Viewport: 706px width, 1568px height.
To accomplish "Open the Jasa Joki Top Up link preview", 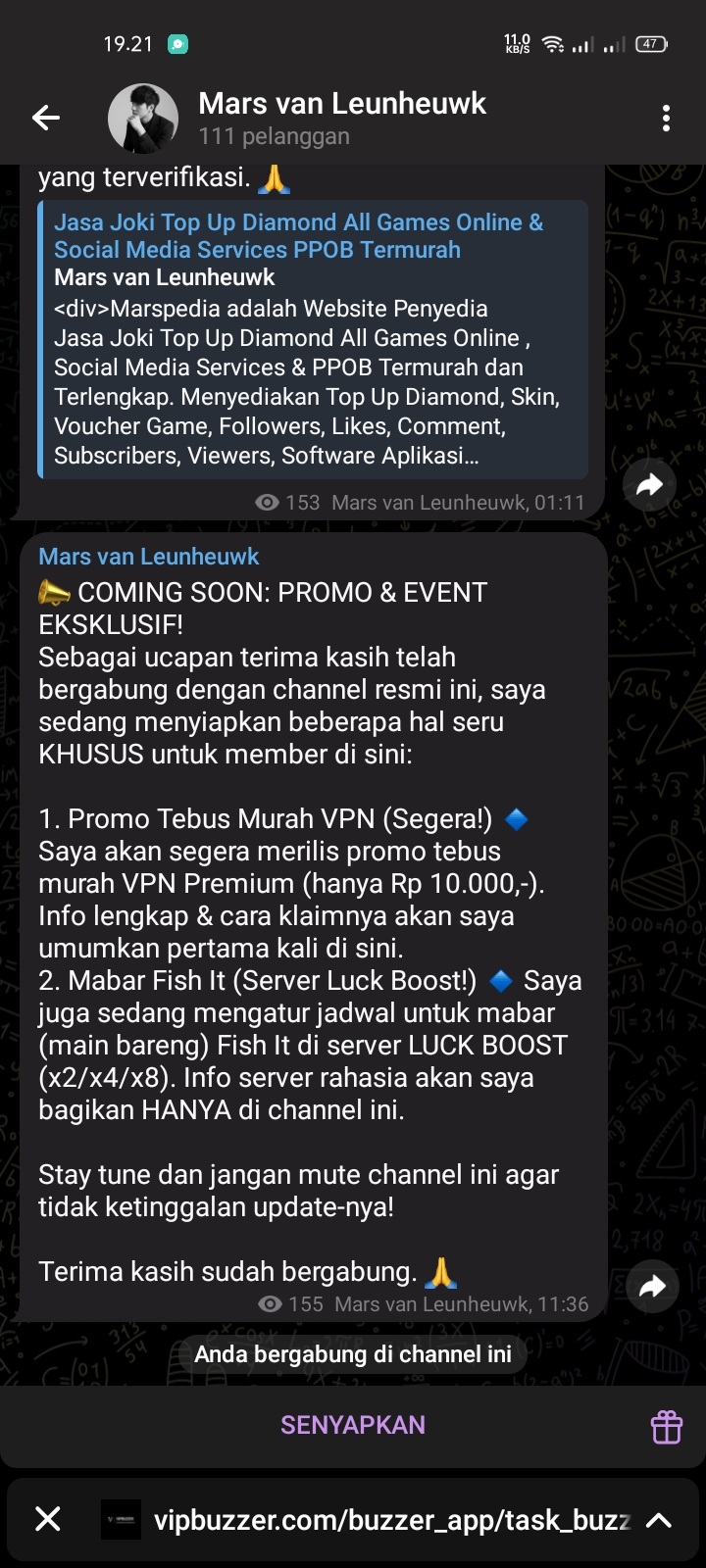I will pos(312,338).
